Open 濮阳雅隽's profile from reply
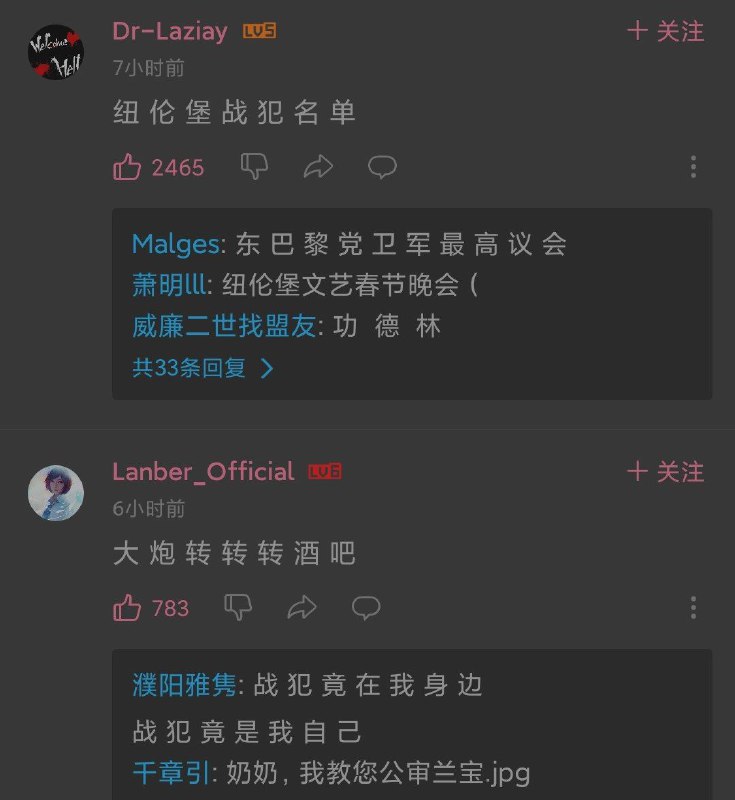The width and height of the screenshot is (735, 800). [x=184, y=685]
